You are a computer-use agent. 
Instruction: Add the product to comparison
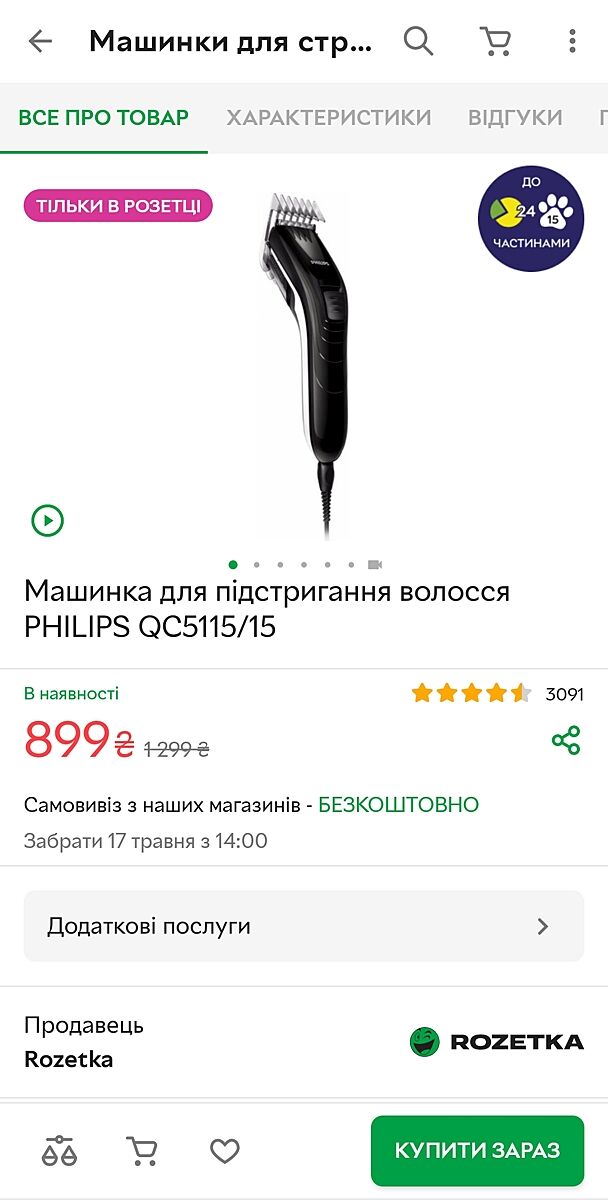pos(59,1151)
